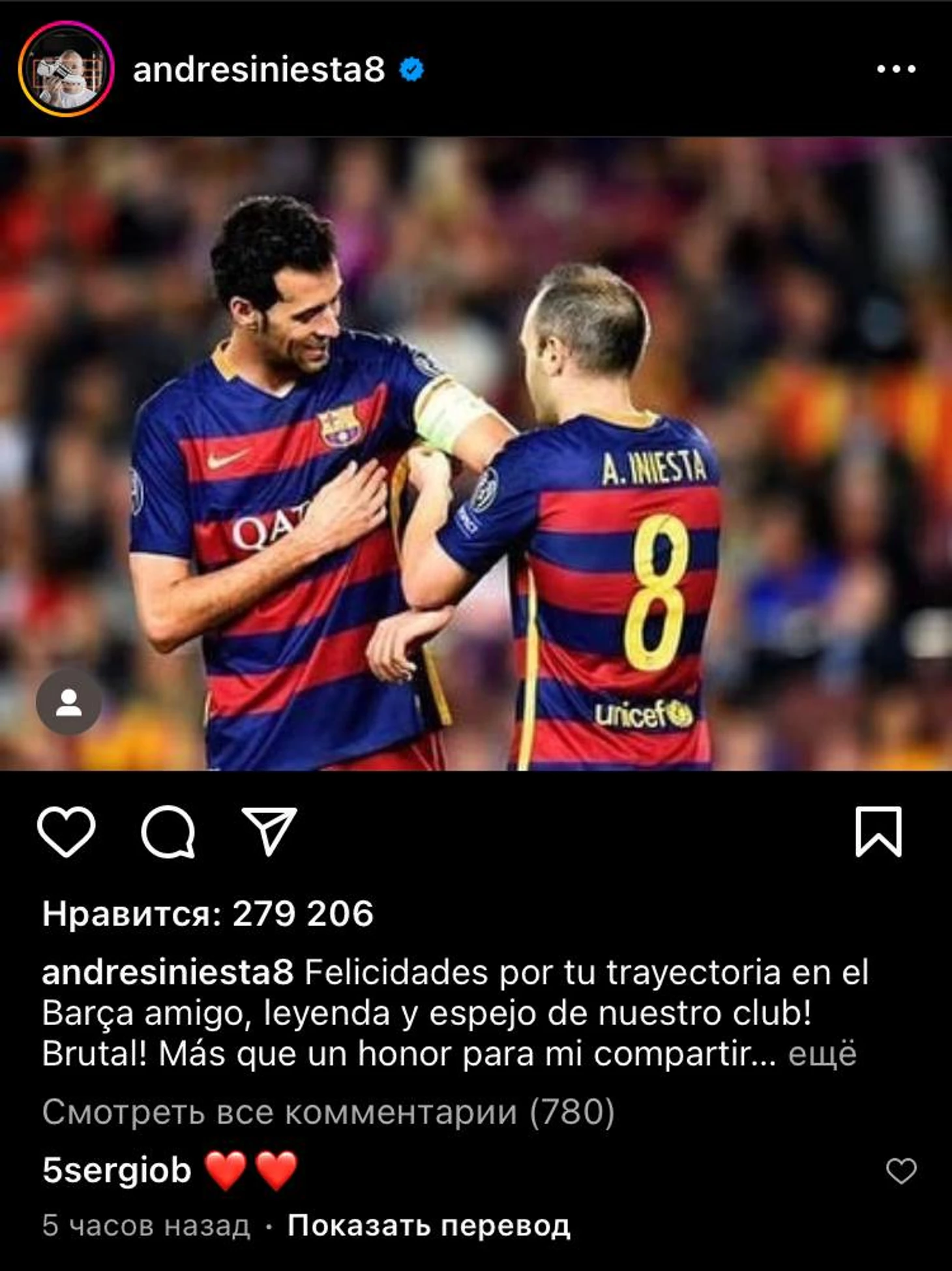Image resolution: width=952 pixels, height=1271 pixels.
Task: Open comments via the speech bubble icon
Action: (168, 831)
